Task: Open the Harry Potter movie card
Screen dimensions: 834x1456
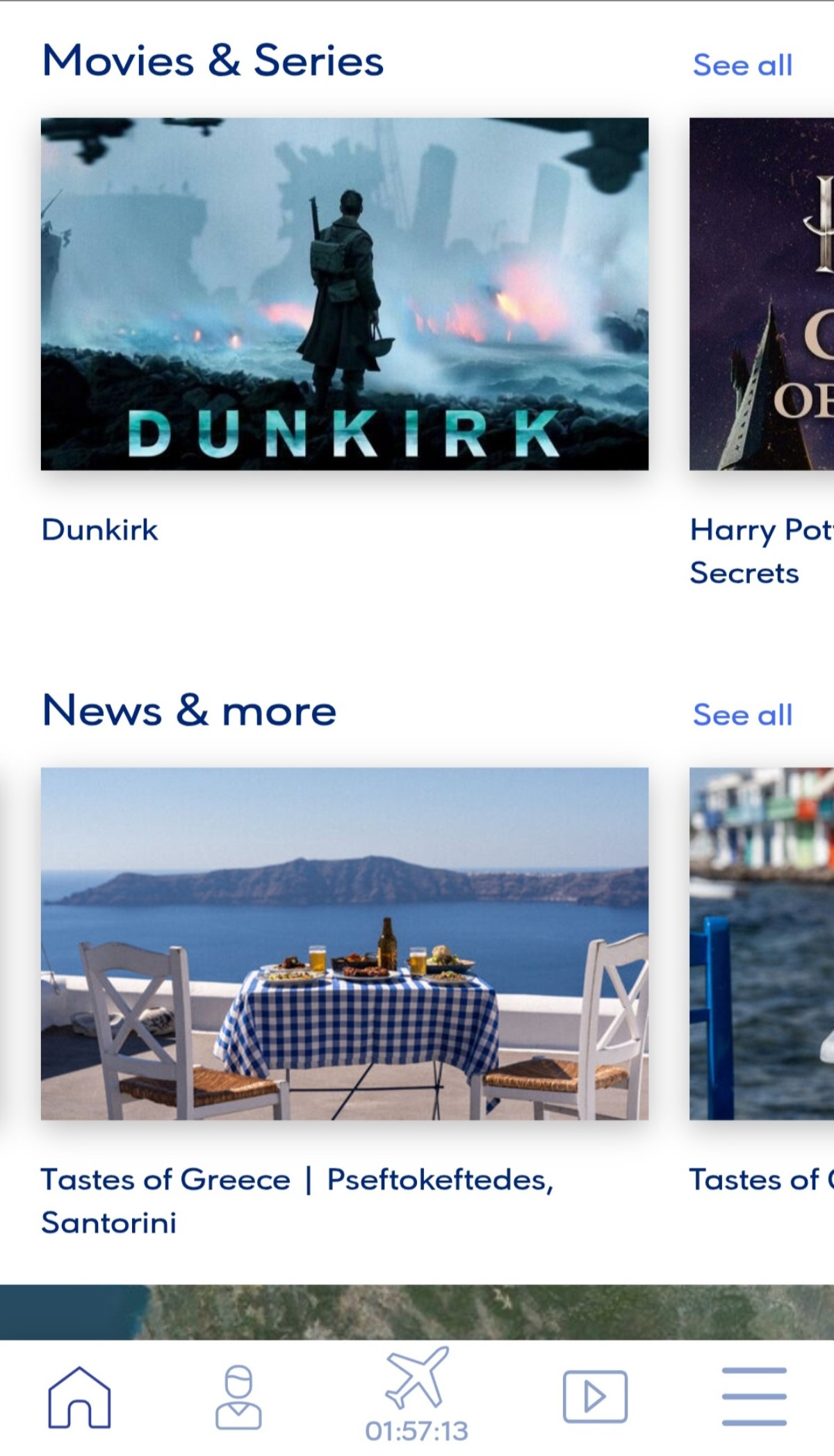Action: (x=761, y=294)
